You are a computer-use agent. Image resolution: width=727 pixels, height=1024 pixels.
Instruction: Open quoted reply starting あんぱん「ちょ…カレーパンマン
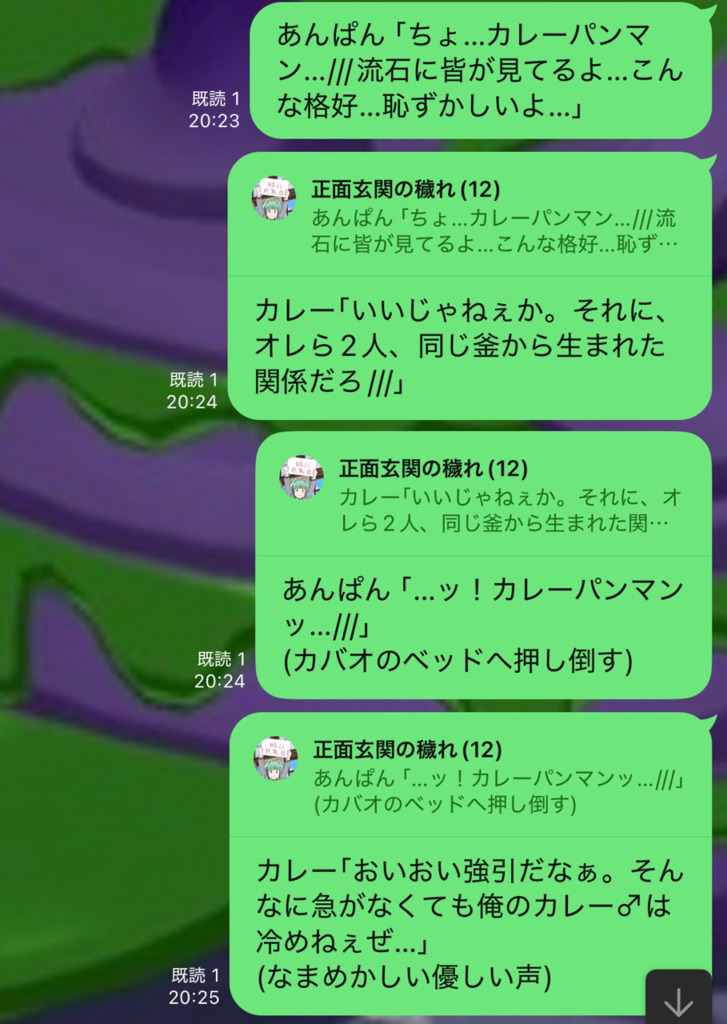468,216
